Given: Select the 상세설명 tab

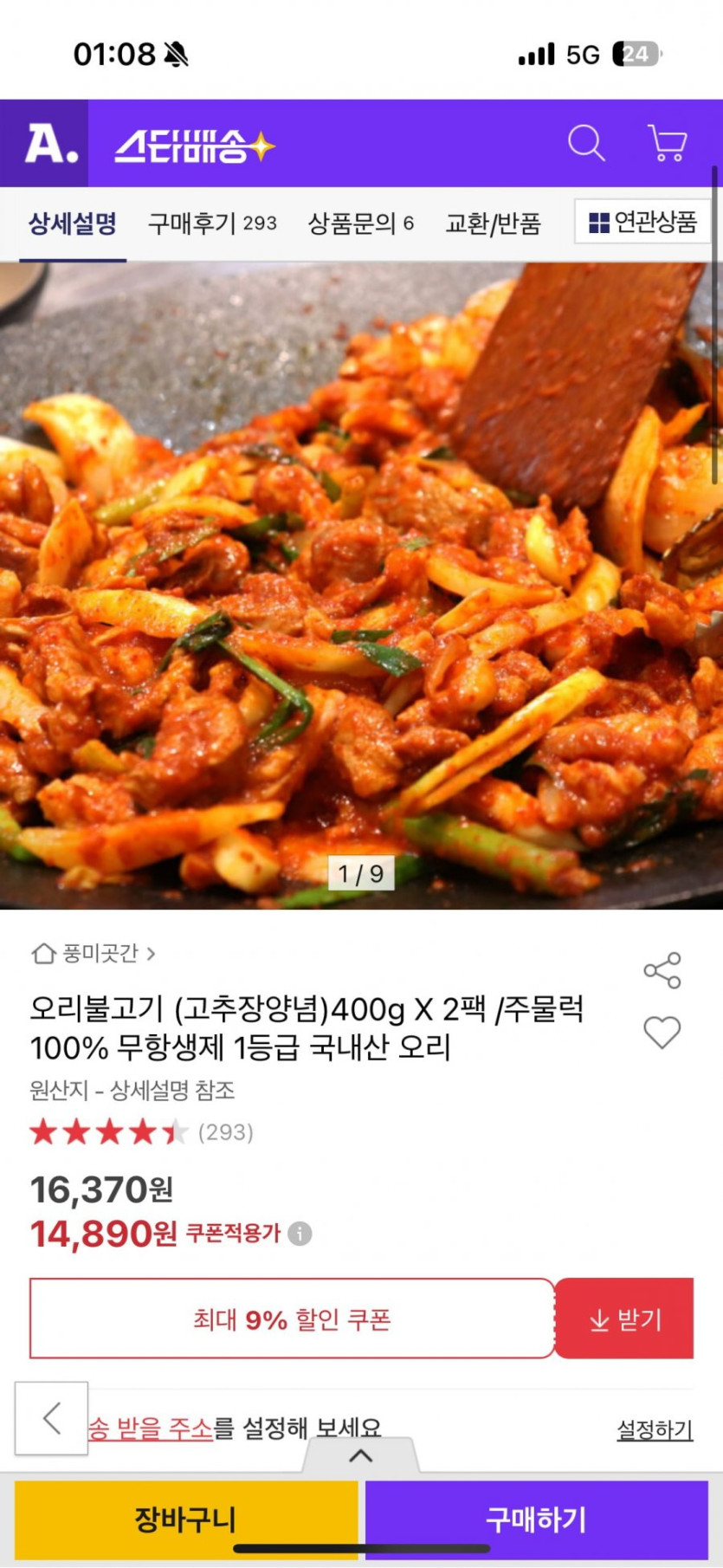Looking at the screenshot, I should [73, 224].
